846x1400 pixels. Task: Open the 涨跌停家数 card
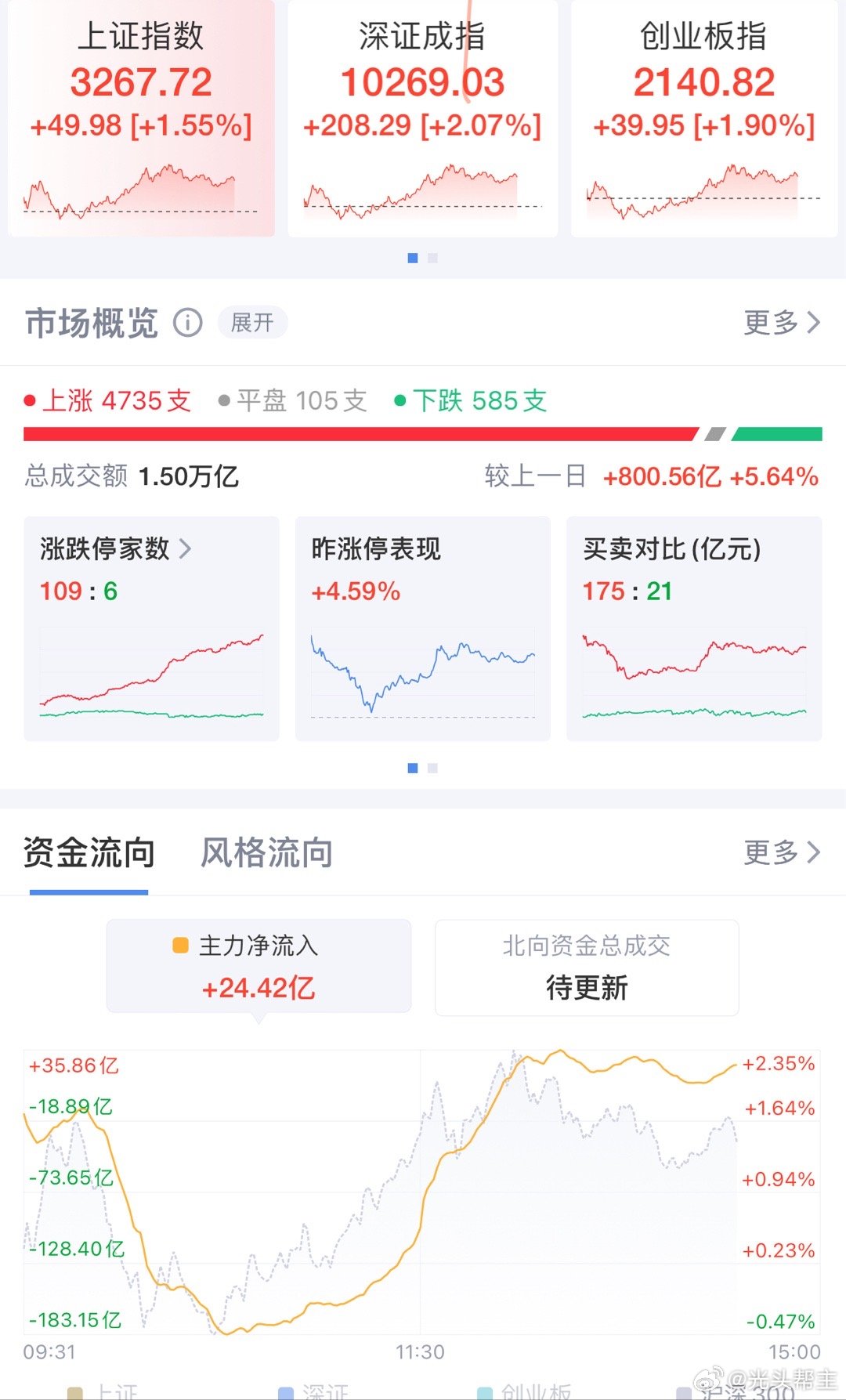151,628
